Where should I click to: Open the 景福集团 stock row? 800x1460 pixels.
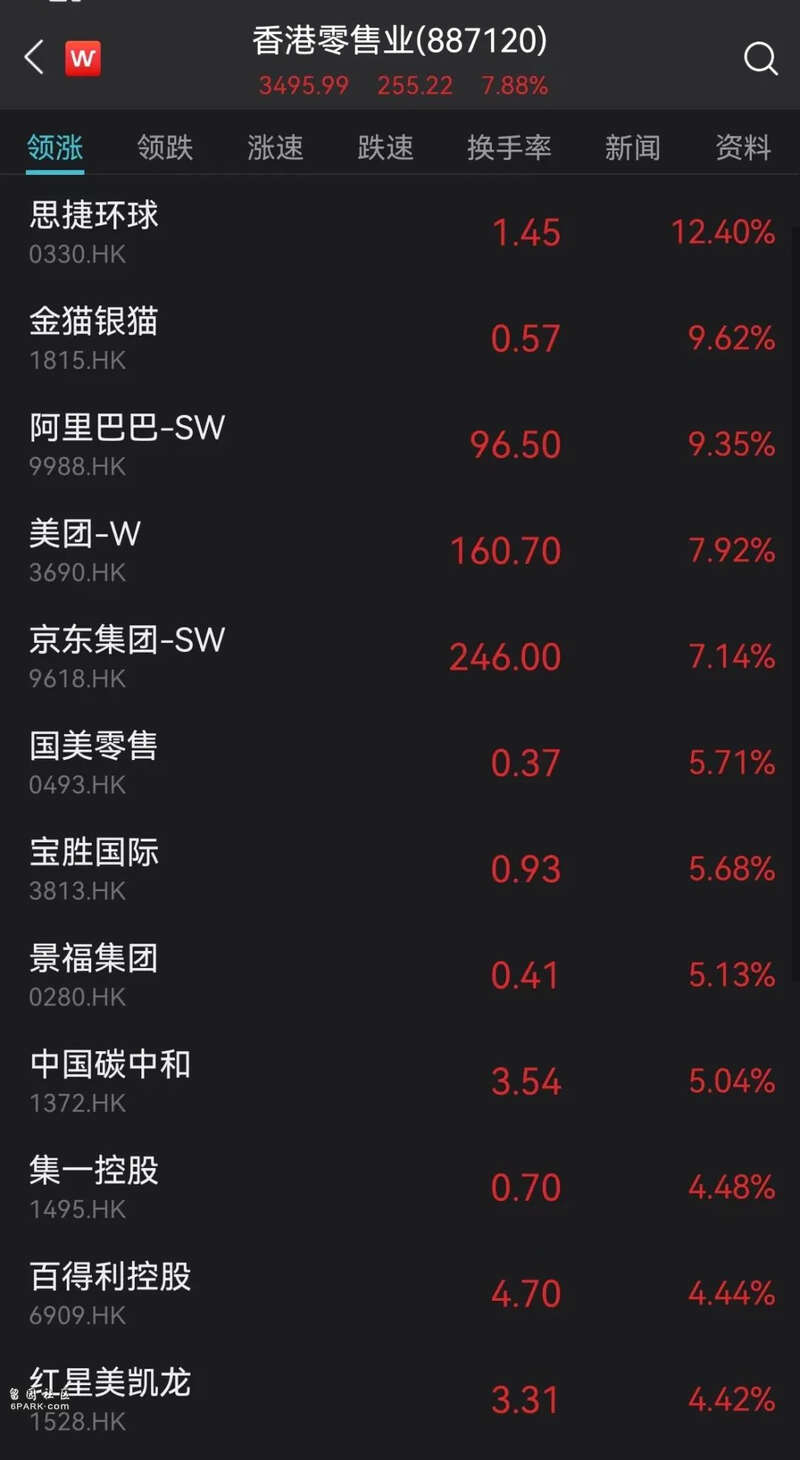400,974
